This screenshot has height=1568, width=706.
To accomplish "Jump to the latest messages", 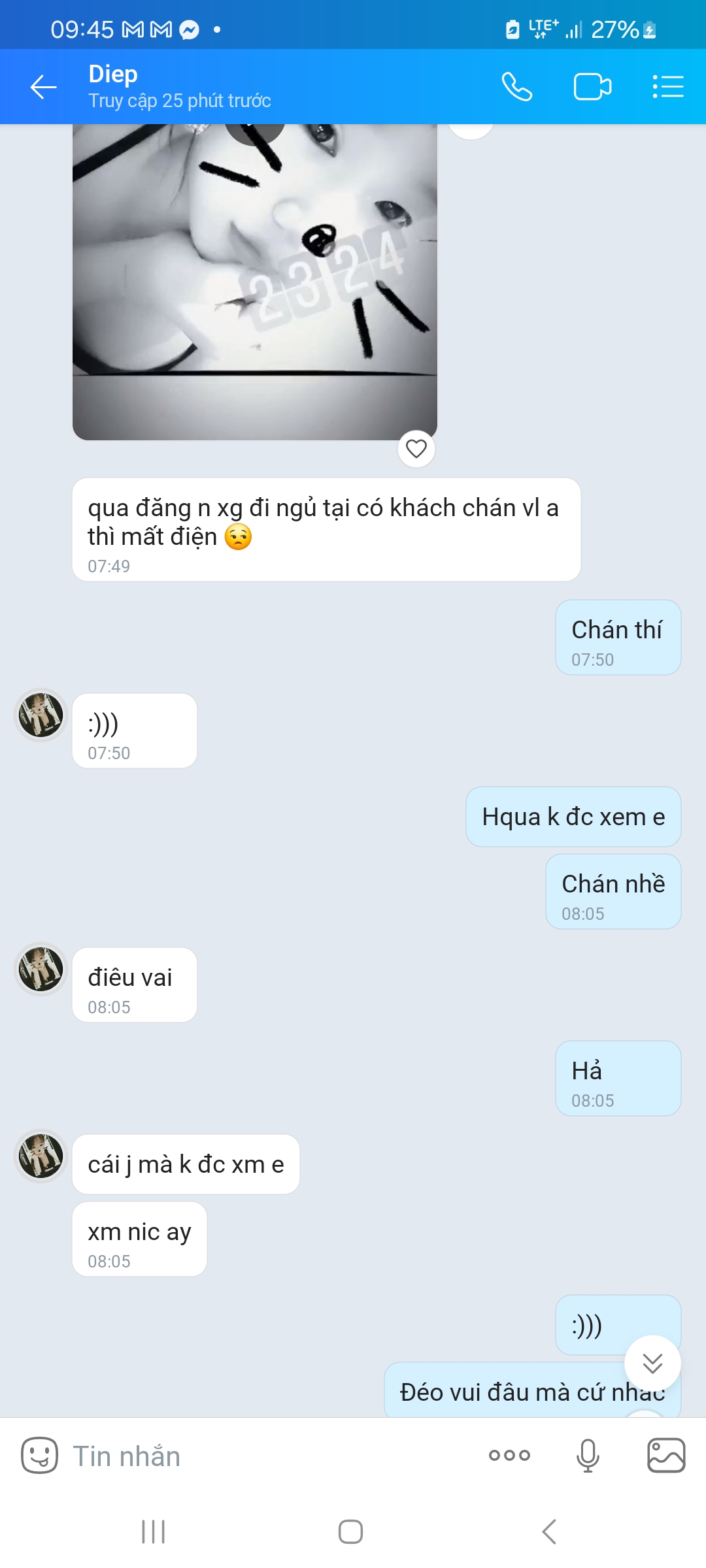I will [652, 1364].
